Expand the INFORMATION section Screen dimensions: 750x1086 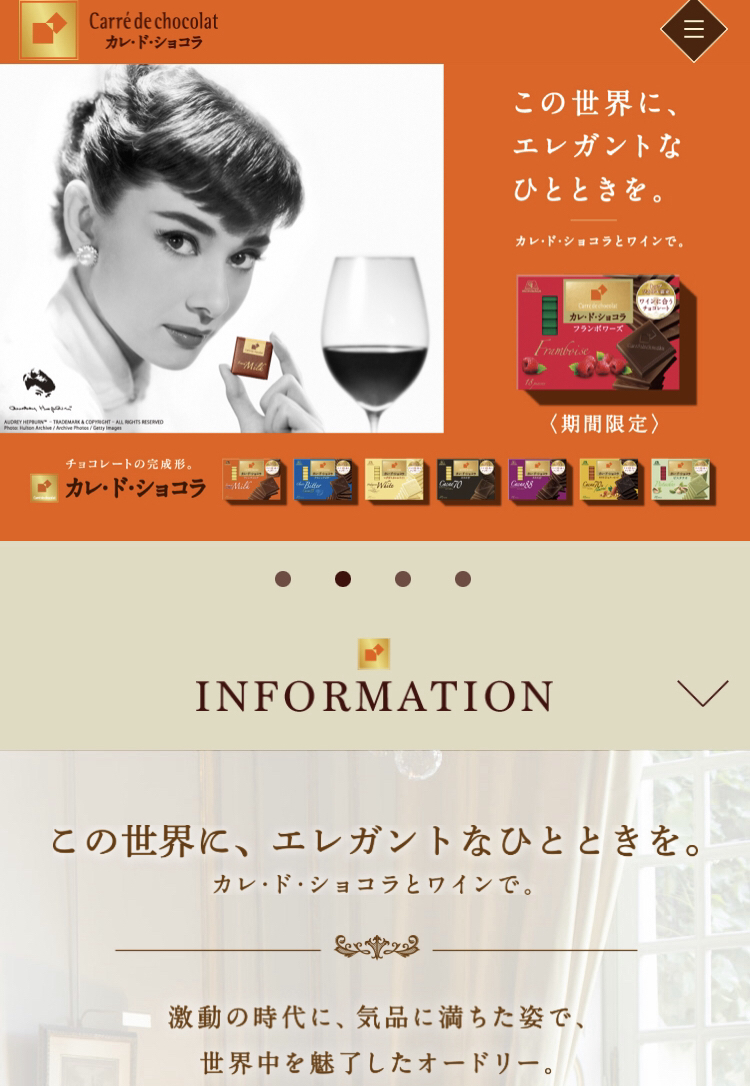(702, 693)
